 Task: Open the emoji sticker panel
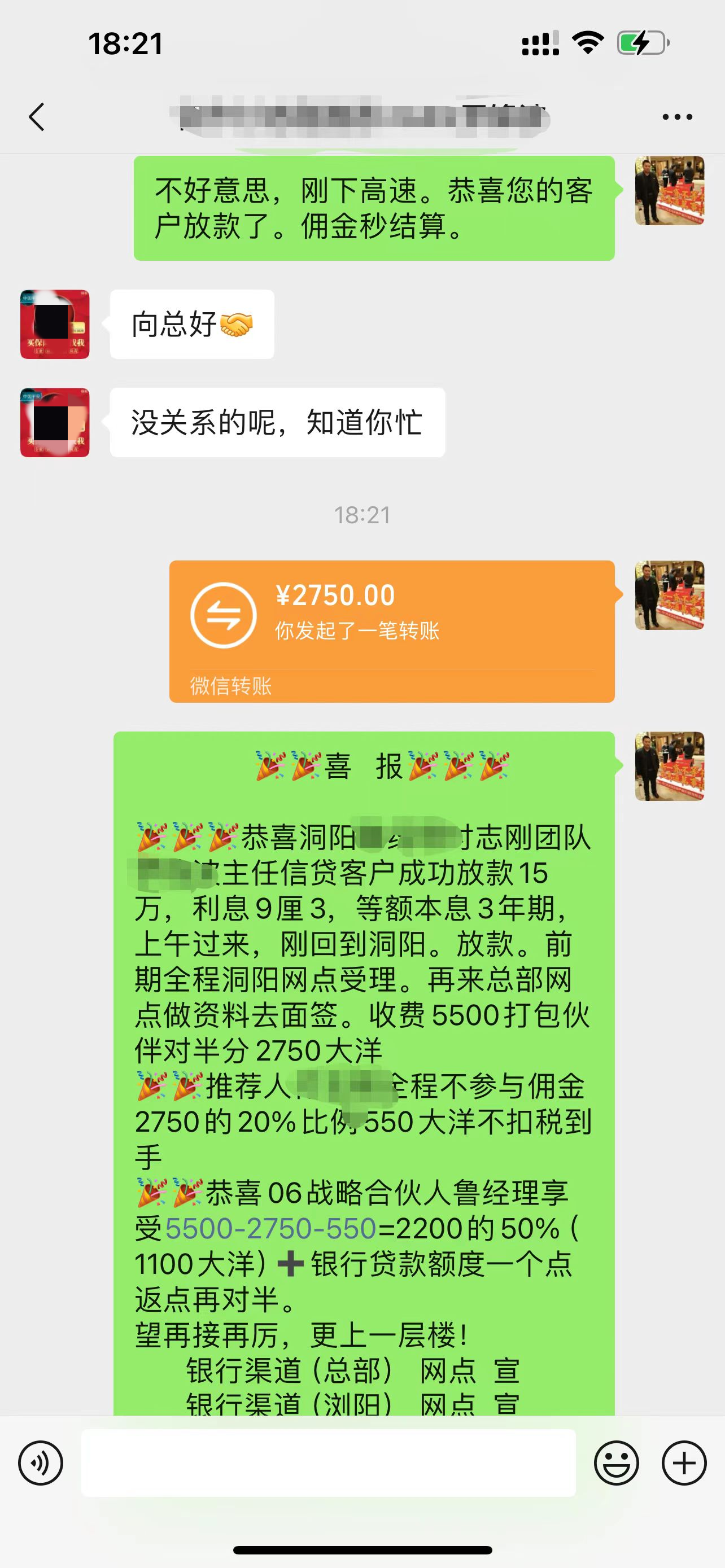click(616, 1462)
